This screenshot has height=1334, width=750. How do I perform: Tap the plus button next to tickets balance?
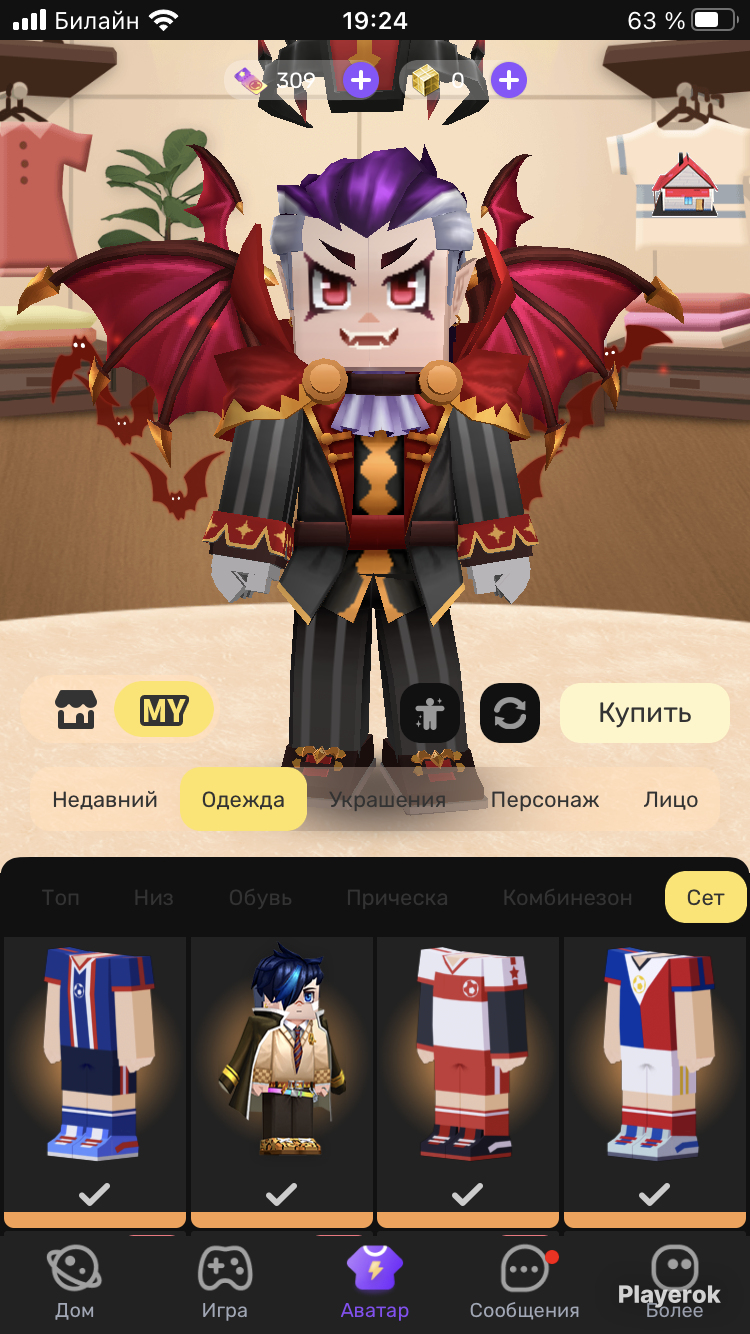361,80
